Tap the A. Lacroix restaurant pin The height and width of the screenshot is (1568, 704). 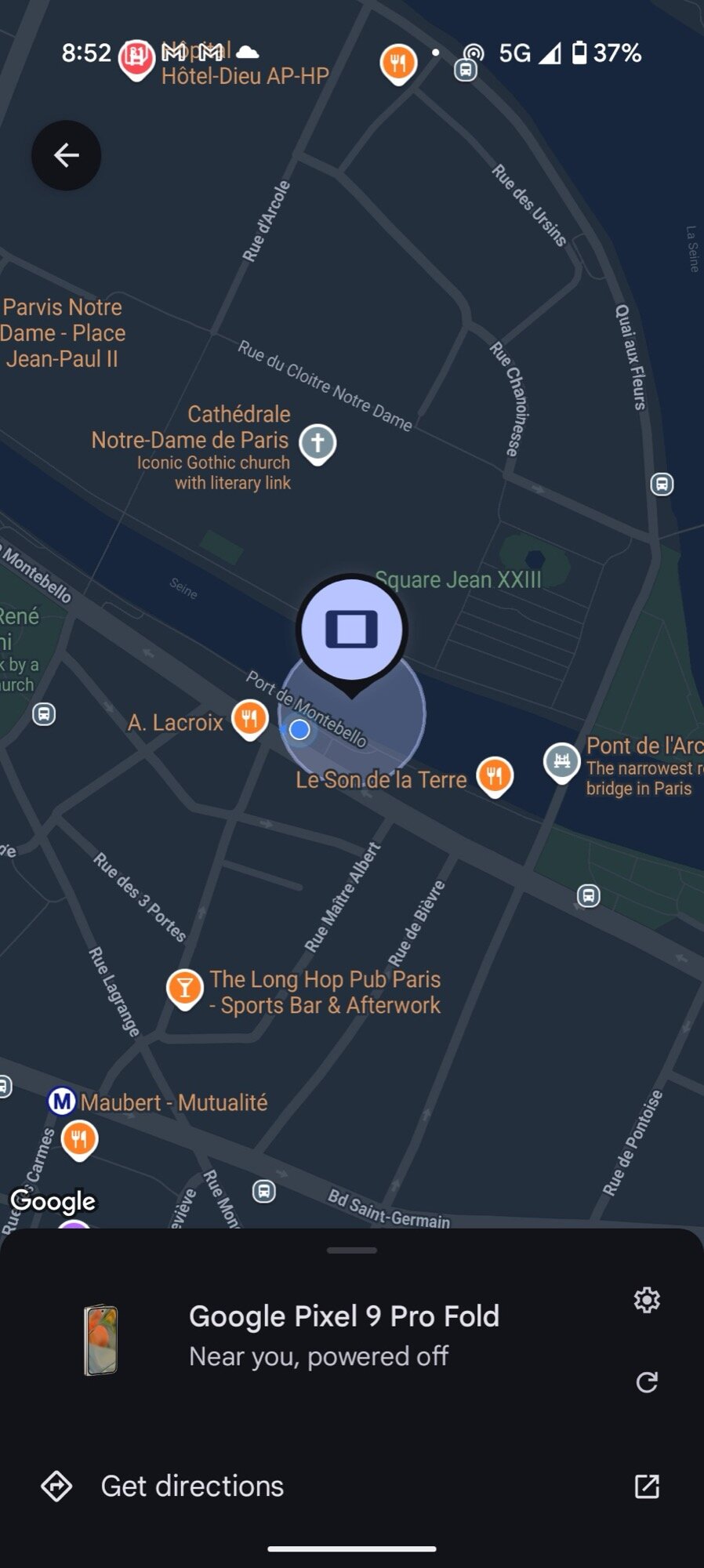pos(250,717)
